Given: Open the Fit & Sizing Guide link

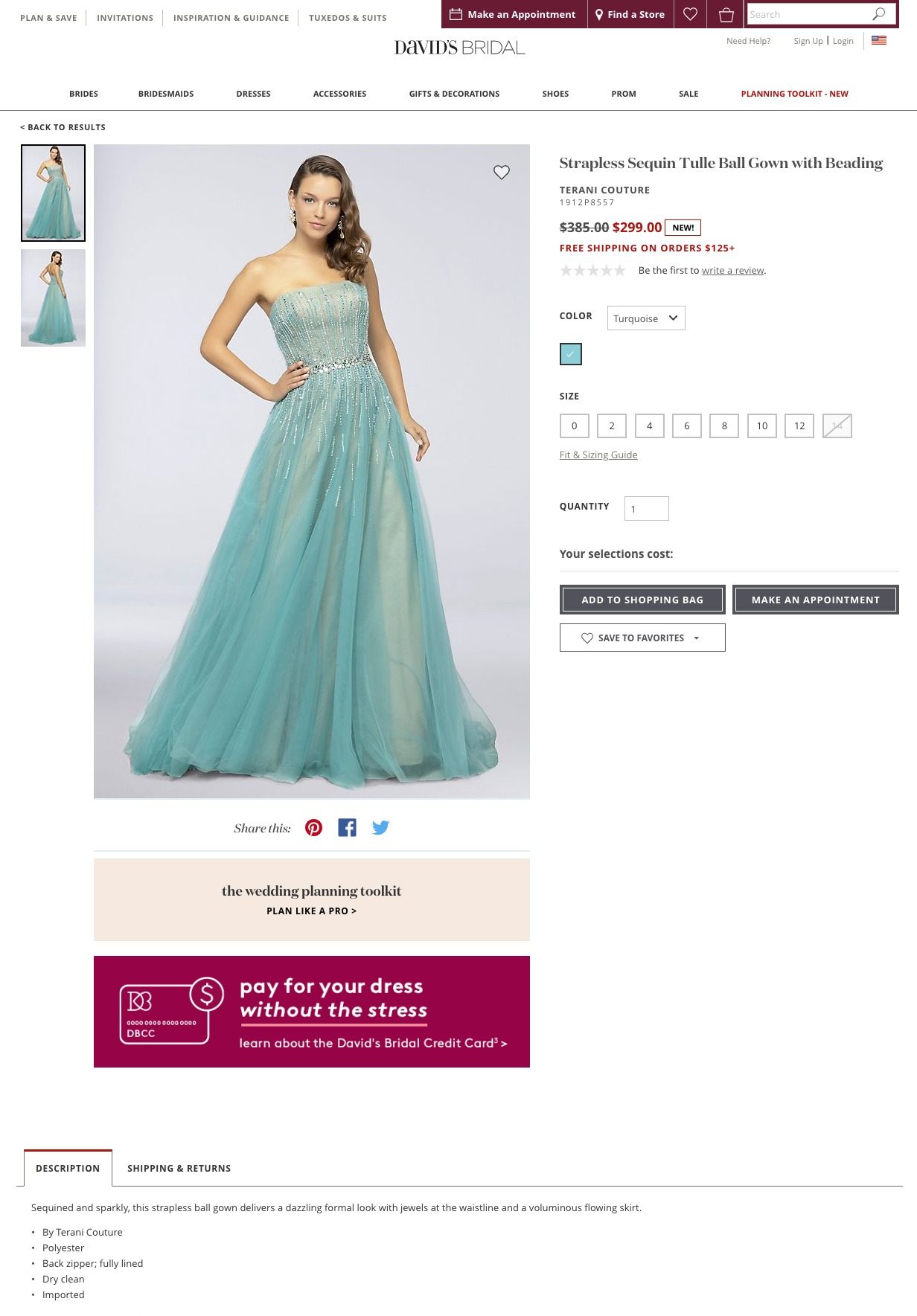Looking at the screenshot, I should pyautogui.click(x=598, y=455).
